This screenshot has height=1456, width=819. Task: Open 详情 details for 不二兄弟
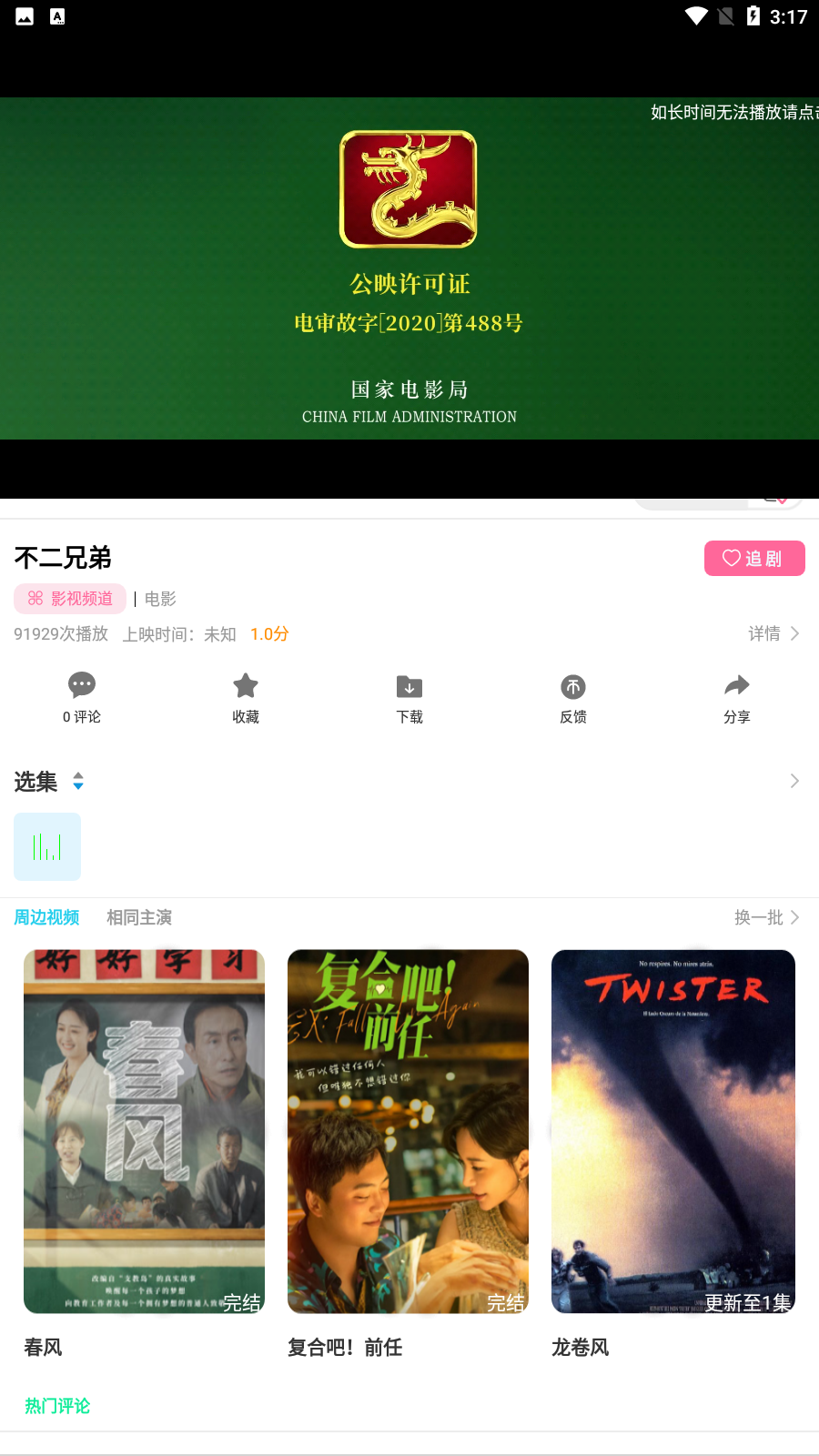pyautogui.click(x=773, y=633)
